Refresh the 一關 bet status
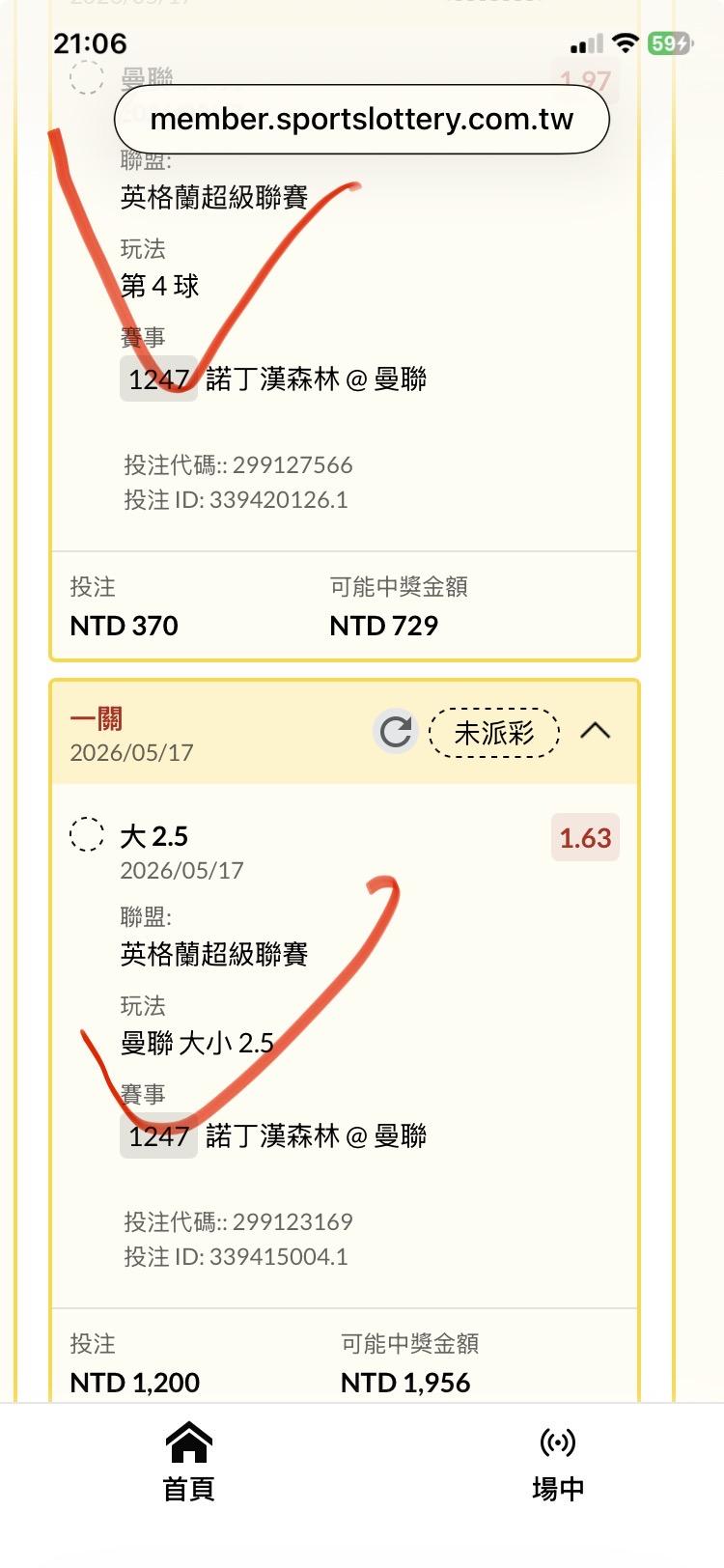The height and width of the screenshot is (1568, 724). [395, 732]
